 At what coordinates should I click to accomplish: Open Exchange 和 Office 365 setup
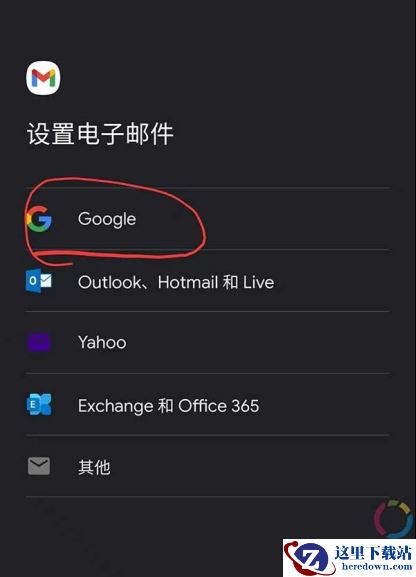207,404
